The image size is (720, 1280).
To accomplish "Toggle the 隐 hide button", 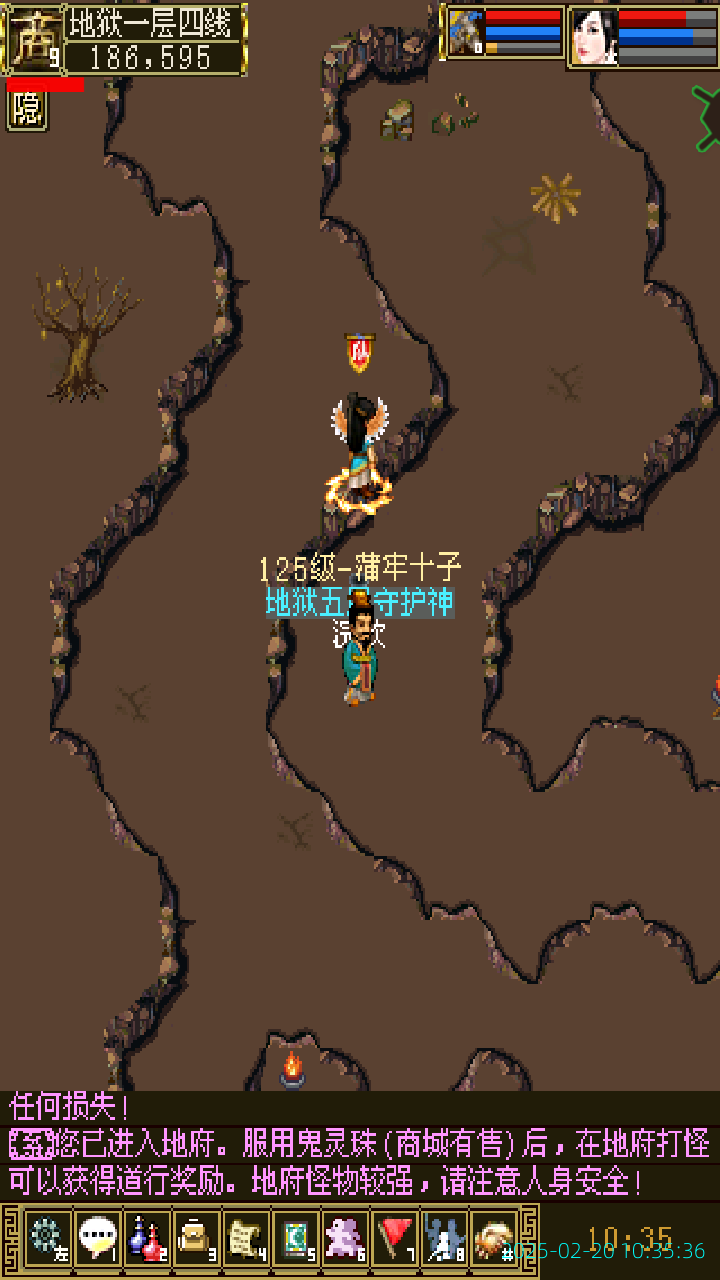I will [x=28, y=110].
